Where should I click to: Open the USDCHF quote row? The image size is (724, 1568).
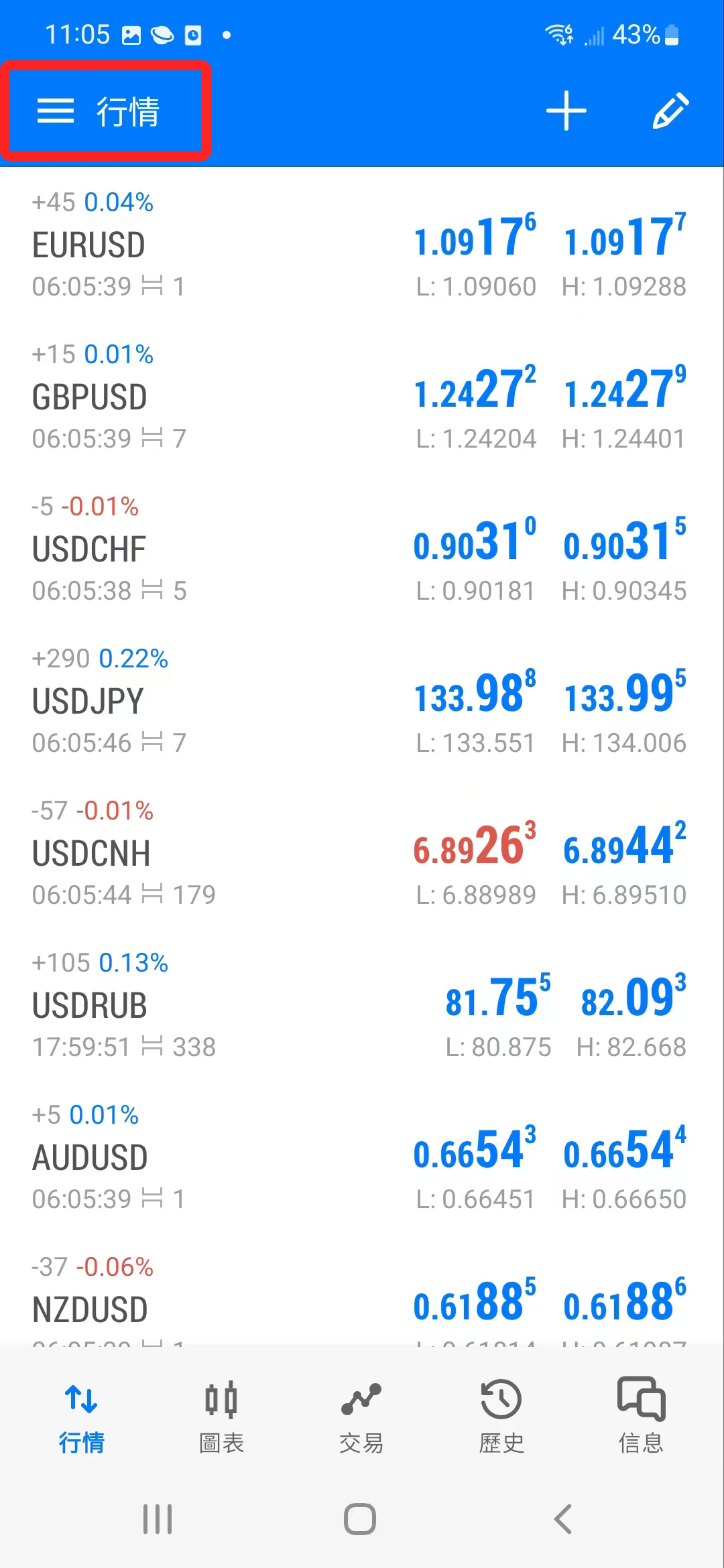(362, 549)
